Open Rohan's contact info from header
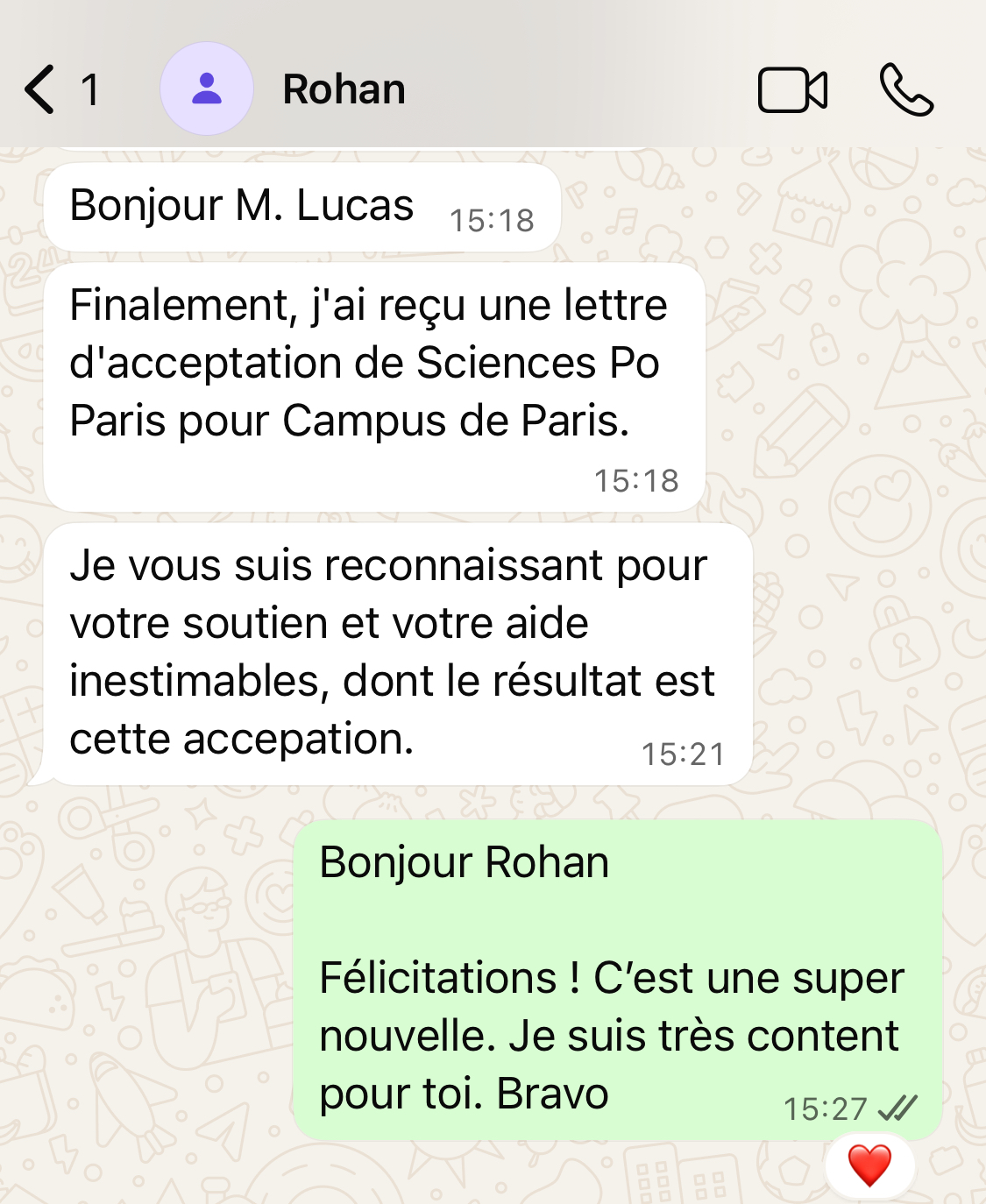This screenshot has height=1204, width=986. tap(344, 89)
